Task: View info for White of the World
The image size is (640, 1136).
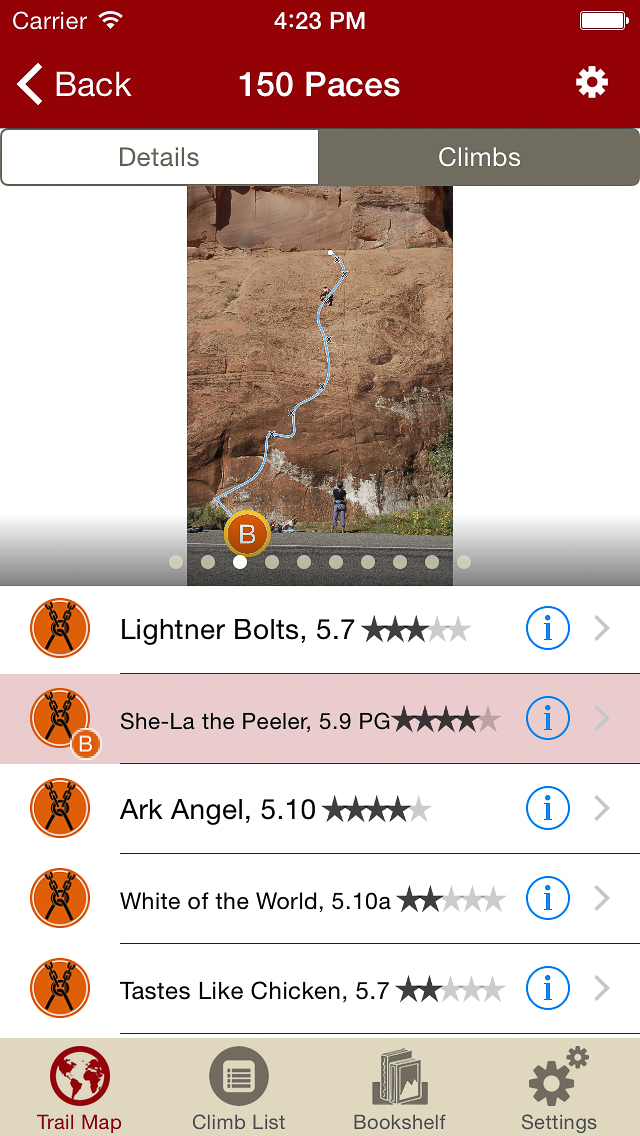Action: point(547,899)
